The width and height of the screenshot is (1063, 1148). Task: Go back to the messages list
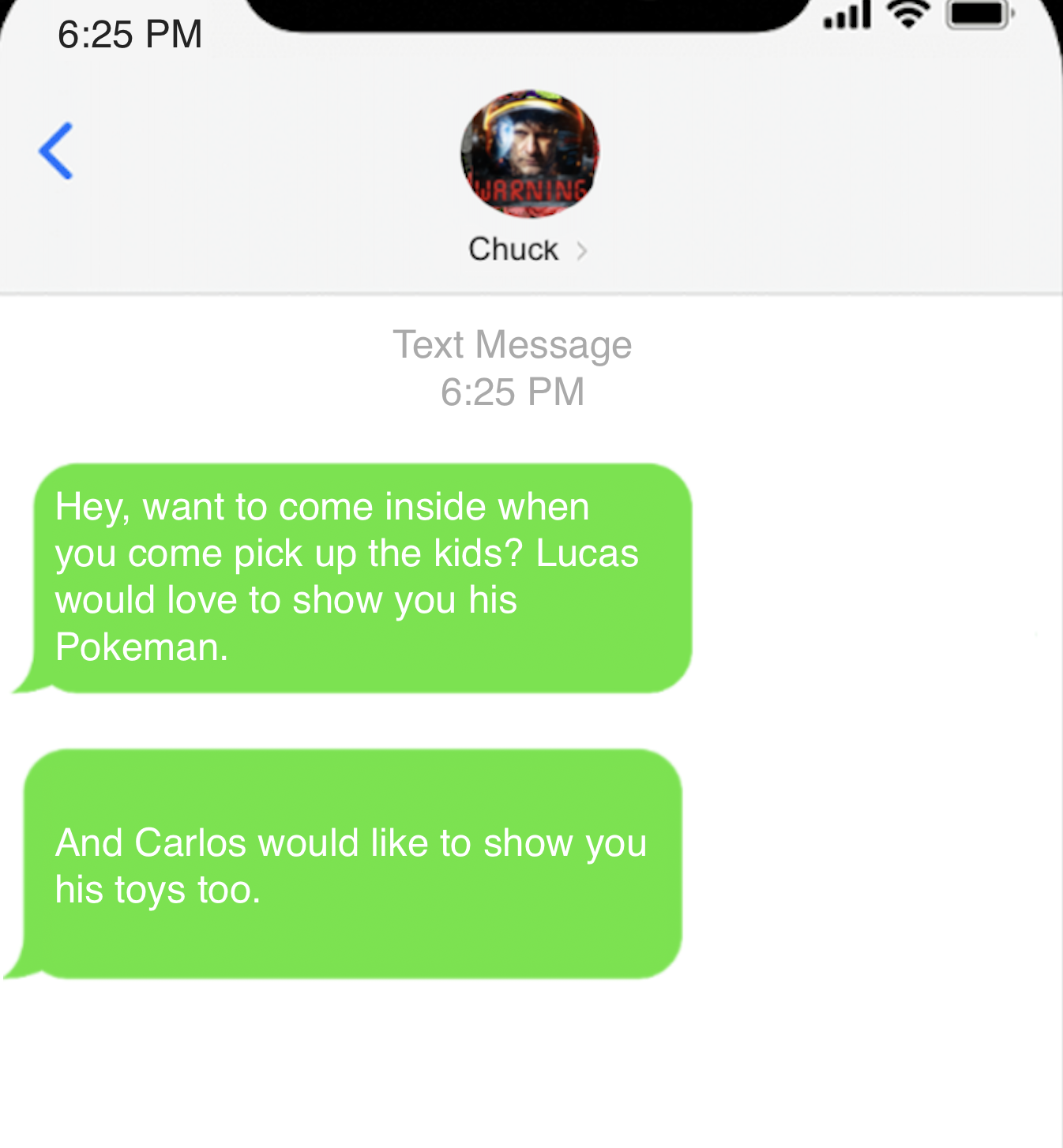click(x=56, y=151)
